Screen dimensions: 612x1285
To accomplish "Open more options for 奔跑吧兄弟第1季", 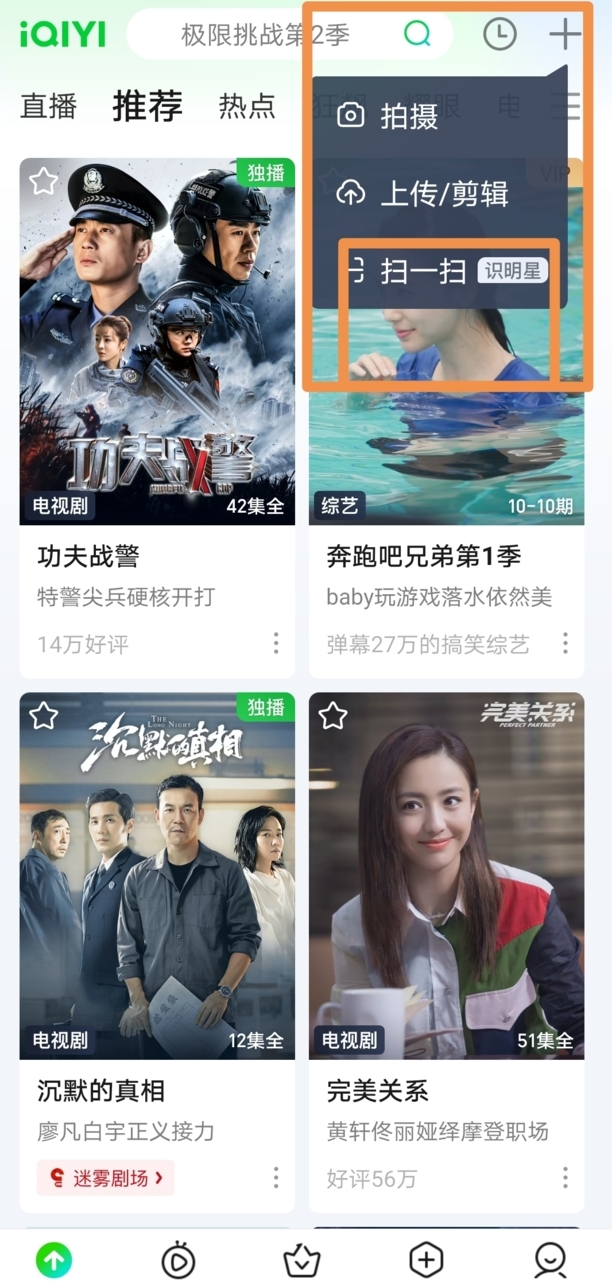I will click(x=565, y=642).
